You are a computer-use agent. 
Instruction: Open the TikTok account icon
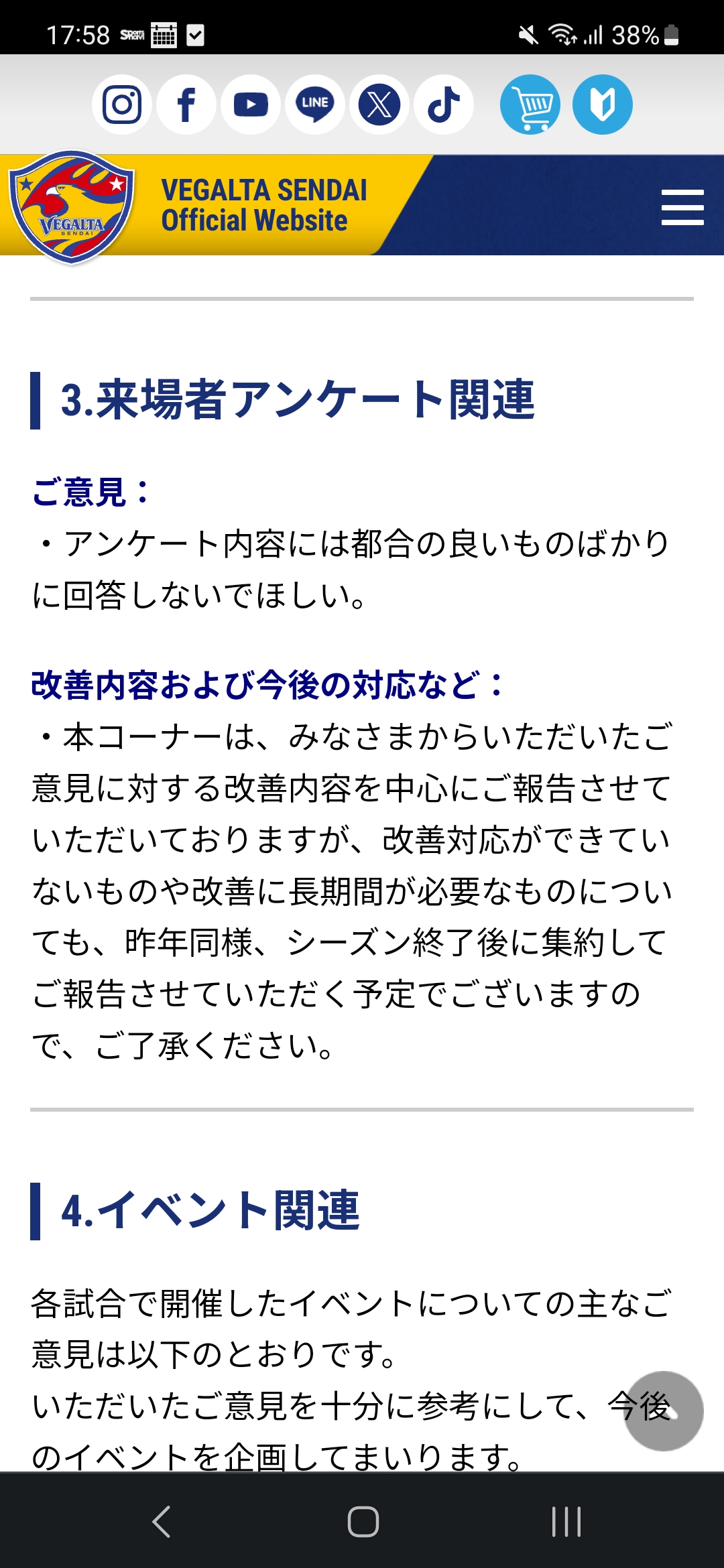point(444,105)
